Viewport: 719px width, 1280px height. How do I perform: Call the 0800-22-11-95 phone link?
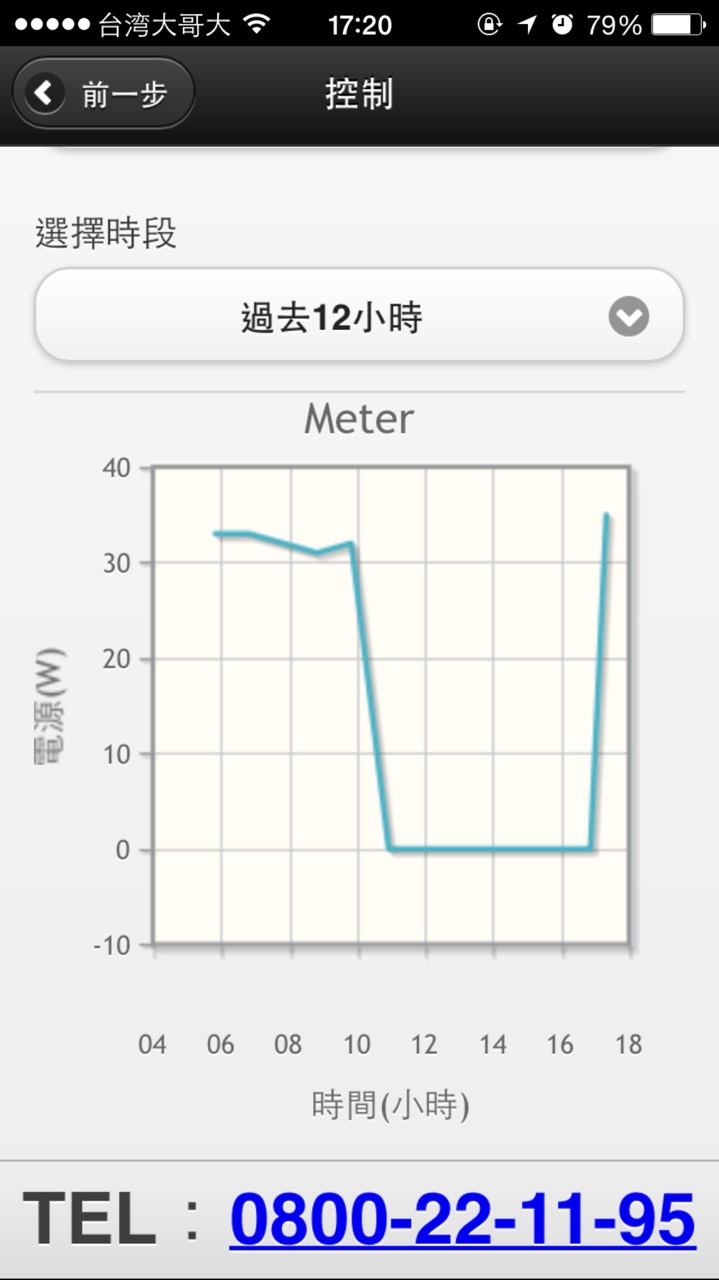click(462, 1219)
